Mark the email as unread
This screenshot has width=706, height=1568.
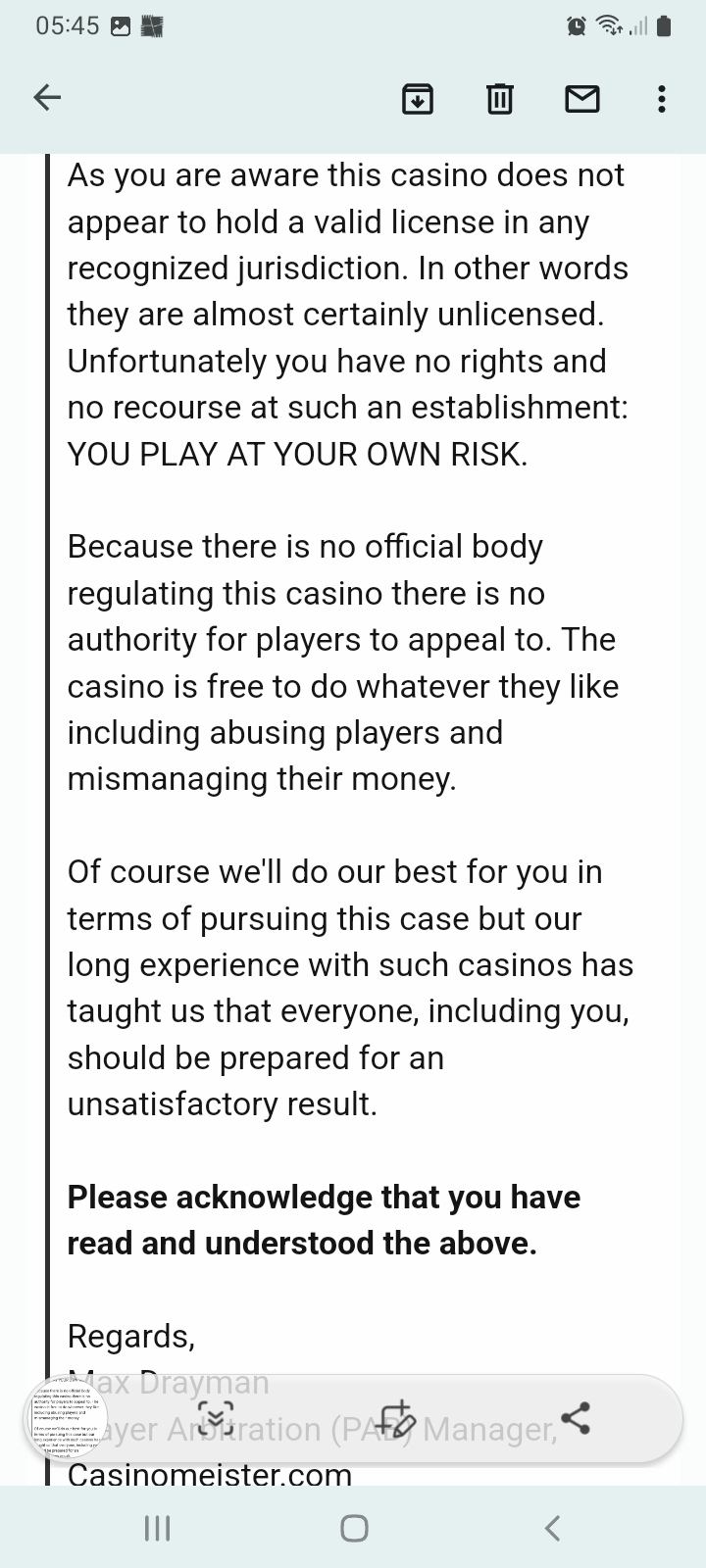[582, 98]
